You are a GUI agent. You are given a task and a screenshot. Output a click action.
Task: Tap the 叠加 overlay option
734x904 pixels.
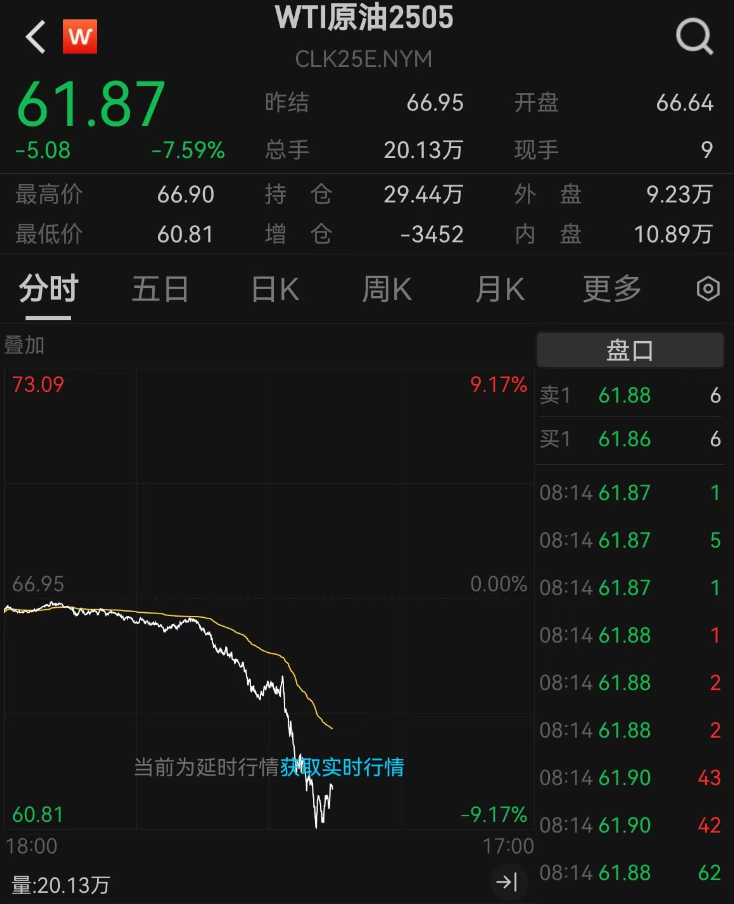(24, 346)
